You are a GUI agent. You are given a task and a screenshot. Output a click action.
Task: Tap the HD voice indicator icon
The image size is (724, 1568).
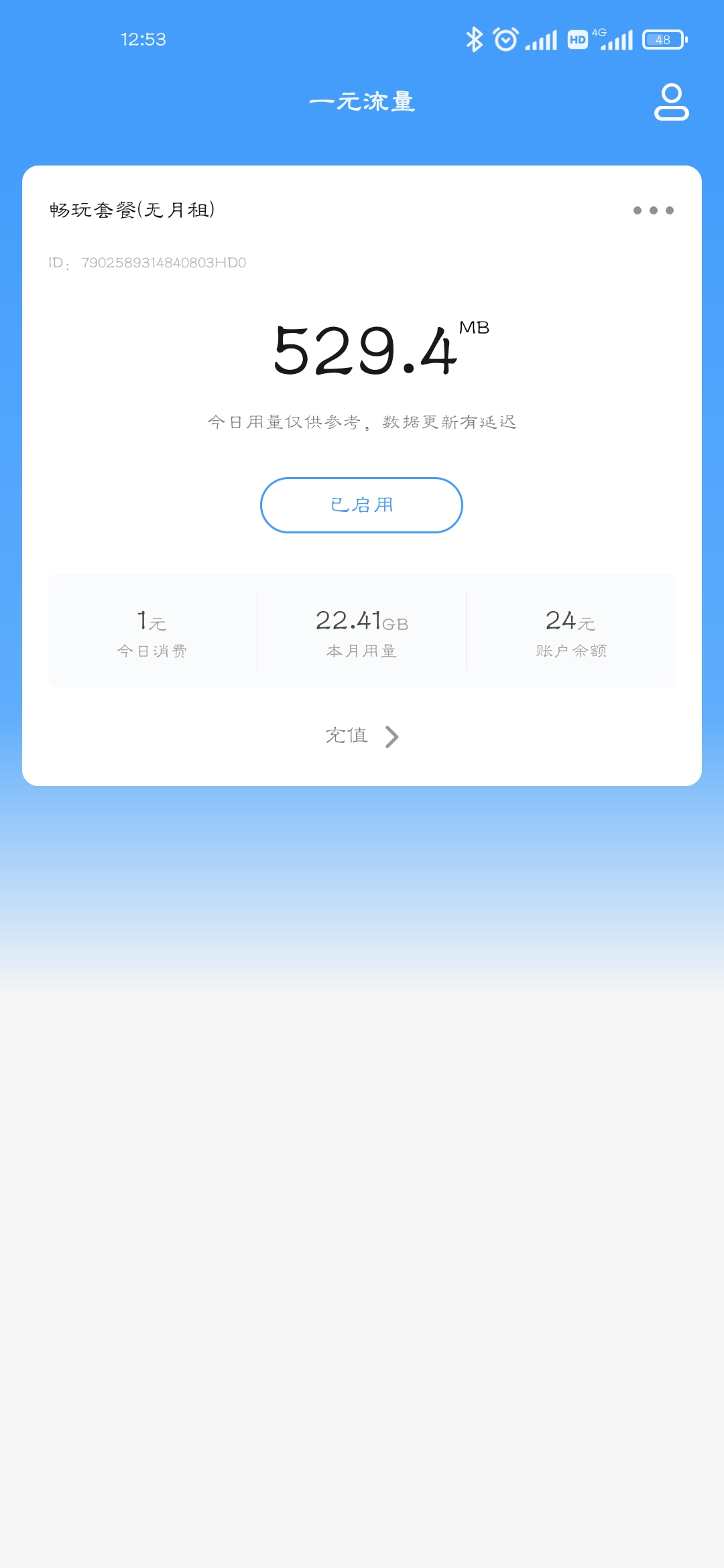pyautogui.click(x=577, y=40)
